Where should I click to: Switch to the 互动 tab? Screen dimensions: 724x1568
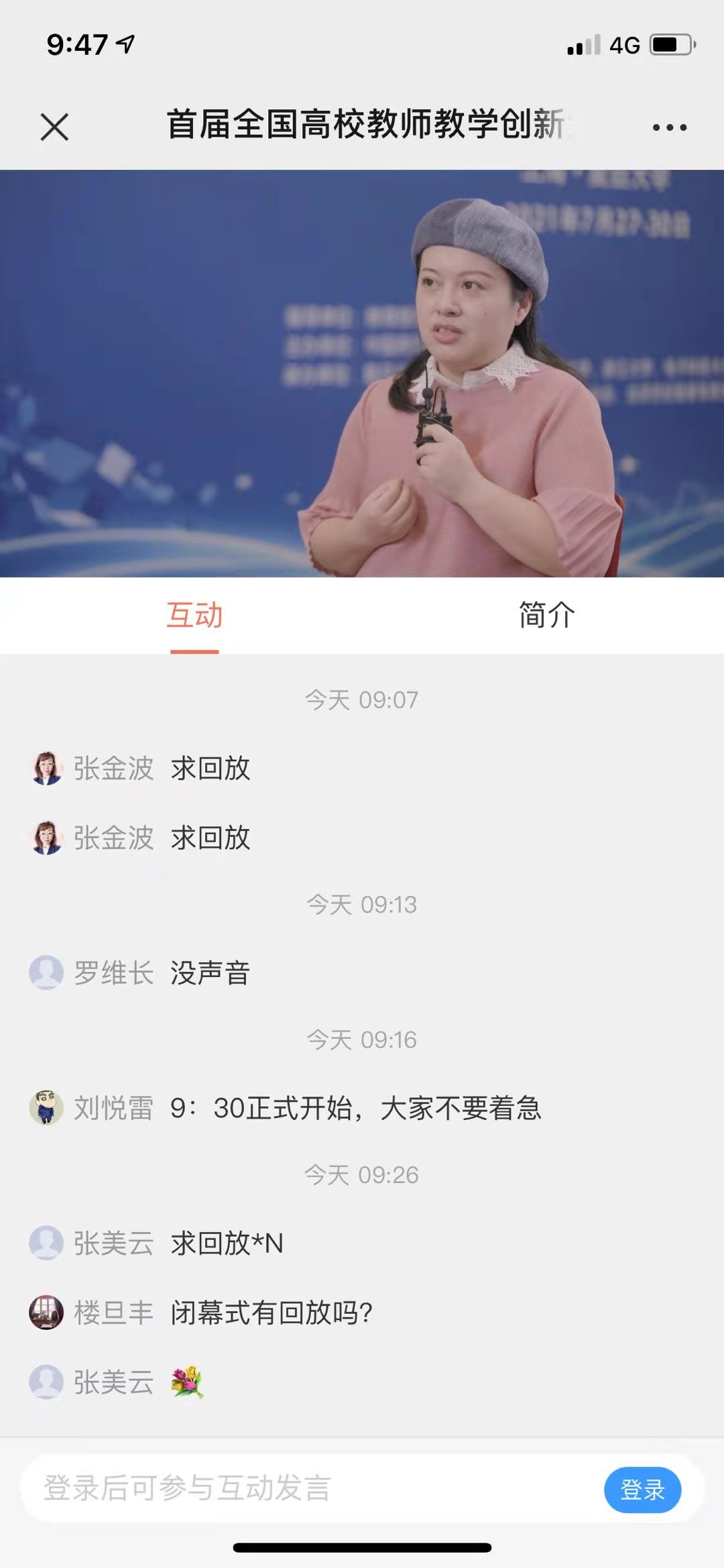[194, 615]
